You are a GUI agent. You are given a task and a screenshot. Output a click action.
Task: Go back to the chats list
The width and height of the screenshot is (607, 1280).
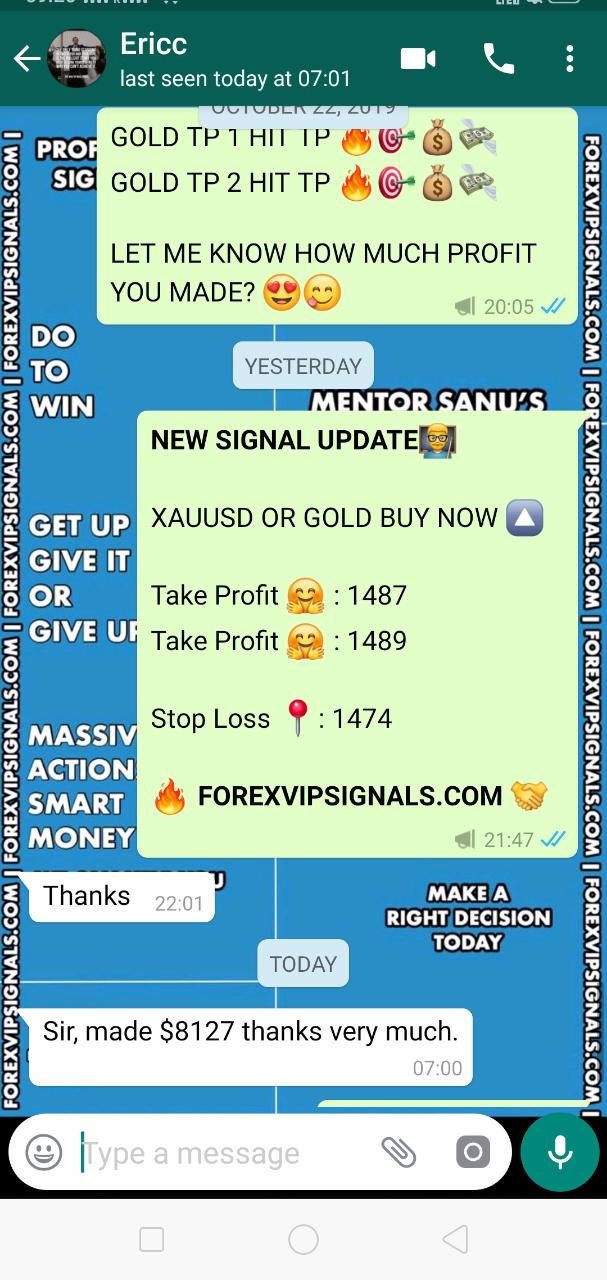tap(27, 60)
